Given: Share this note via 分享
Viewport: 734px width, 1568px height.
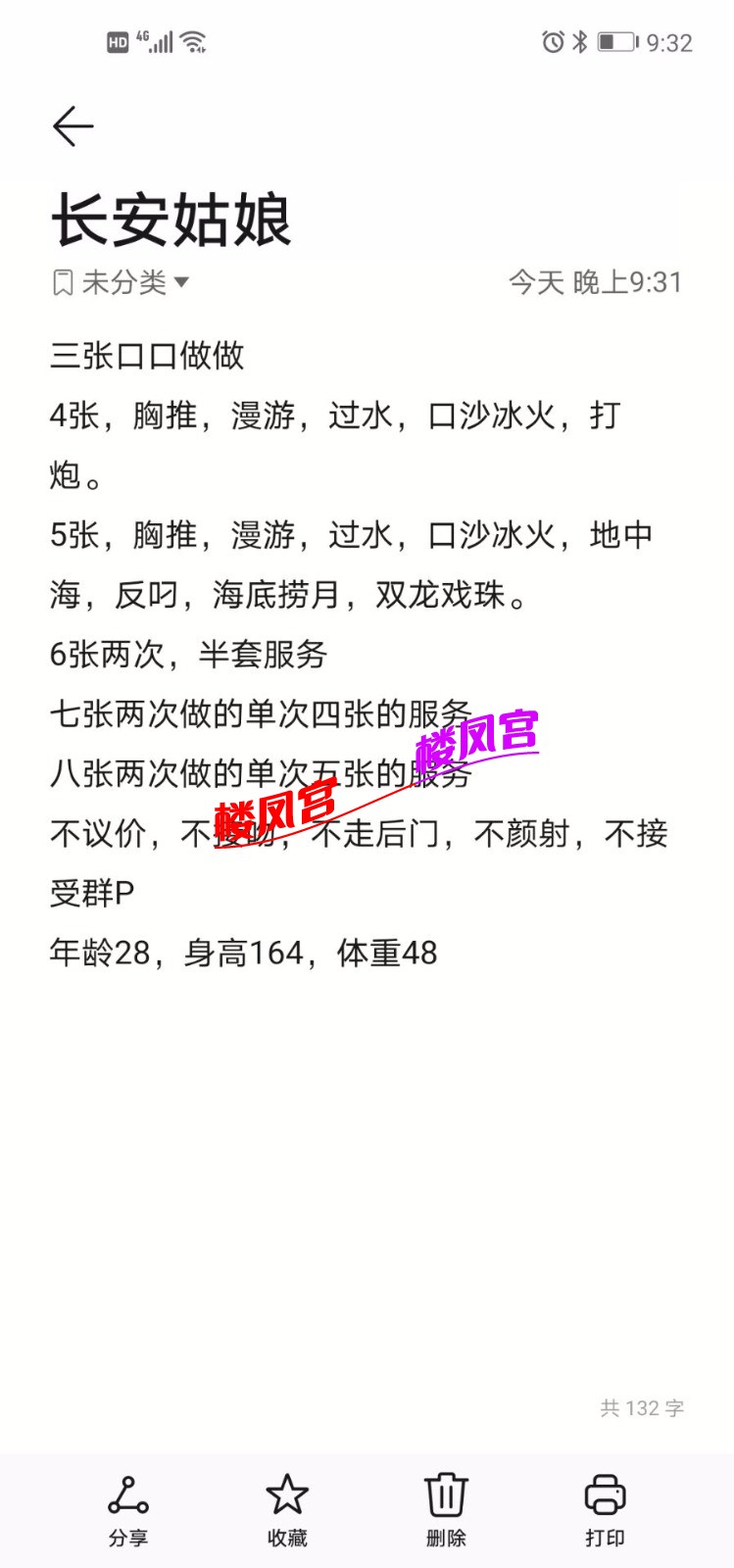Looking at the screenshot, I should (128, 1509).
